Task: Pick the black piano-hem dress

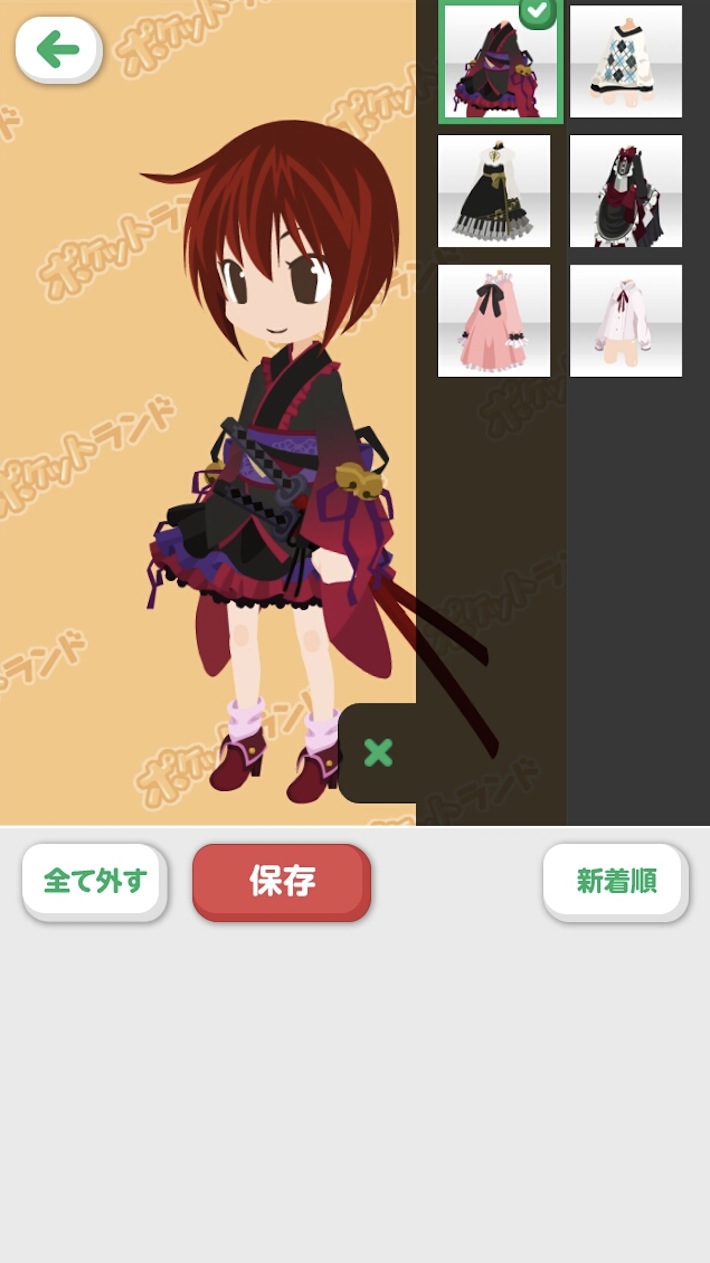Action: click(494, 191)
